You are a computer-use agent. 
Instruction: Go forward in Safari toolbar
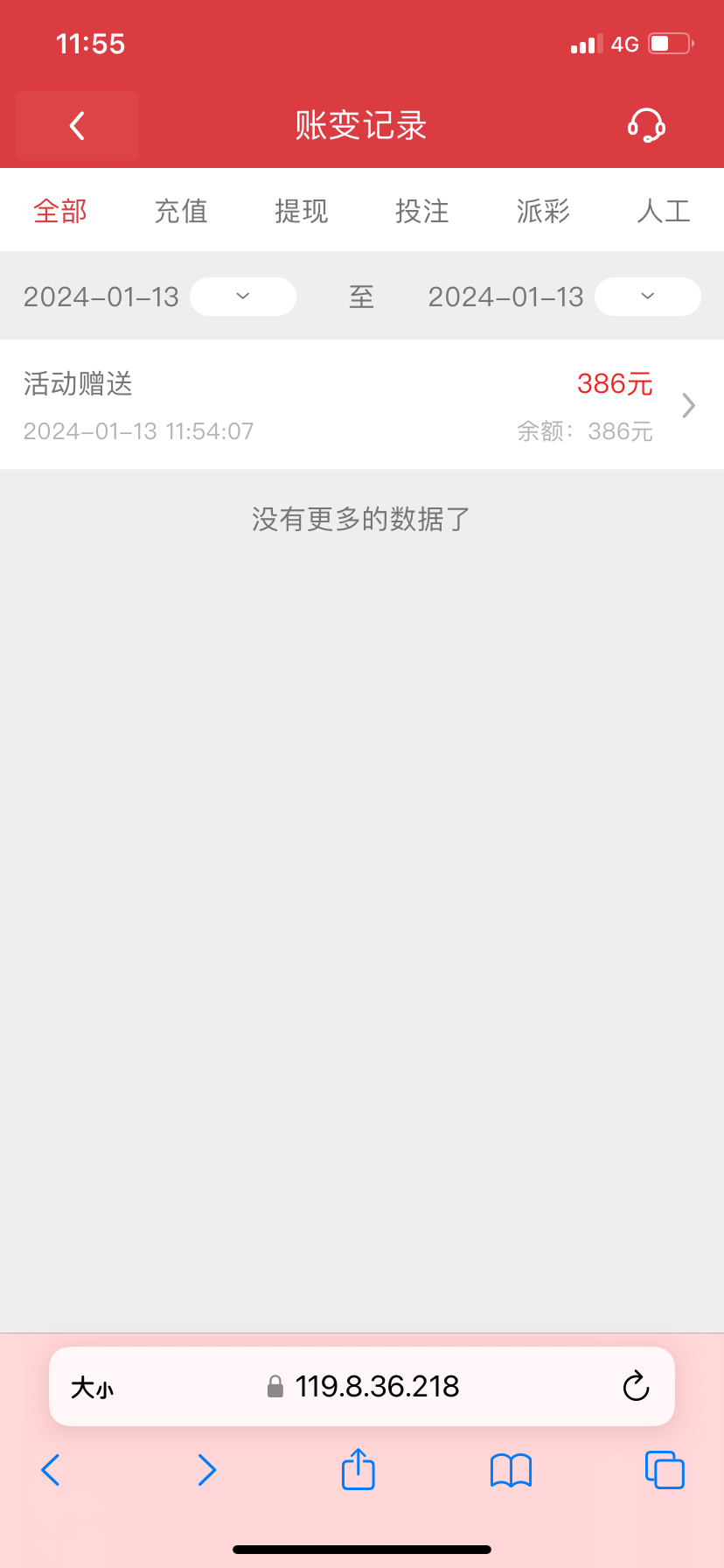(x=206, y=1470)
